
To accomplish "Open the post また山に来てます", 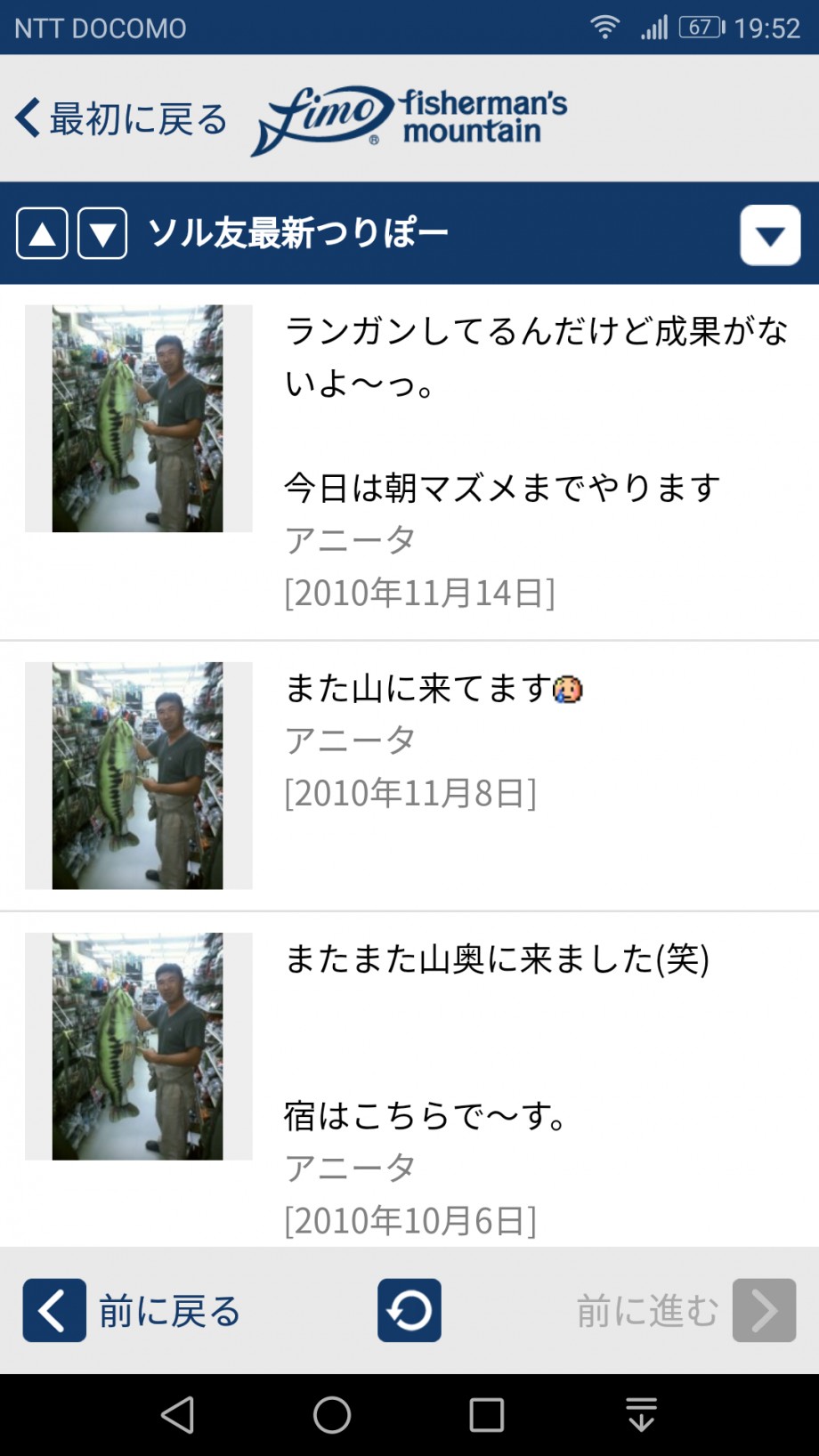I will 409,776.
